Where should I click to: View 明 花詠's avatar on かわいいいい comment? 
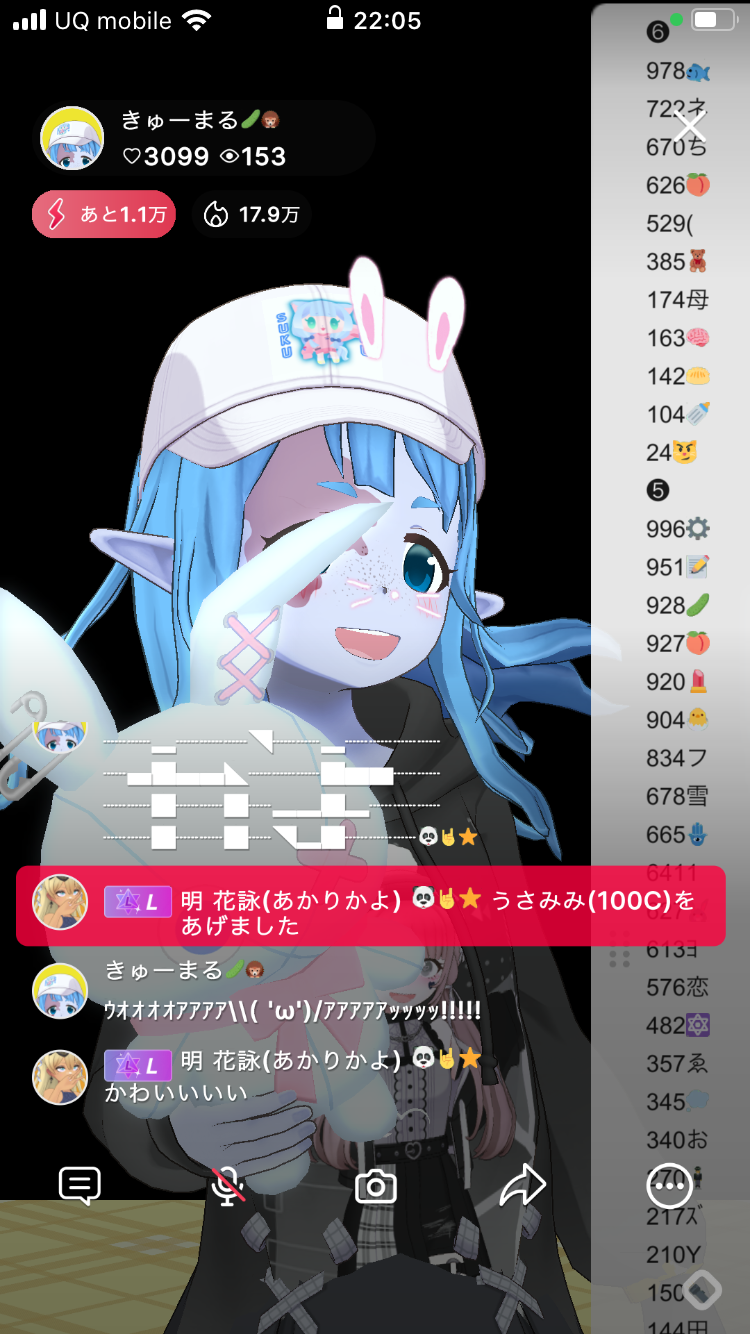60,1077
